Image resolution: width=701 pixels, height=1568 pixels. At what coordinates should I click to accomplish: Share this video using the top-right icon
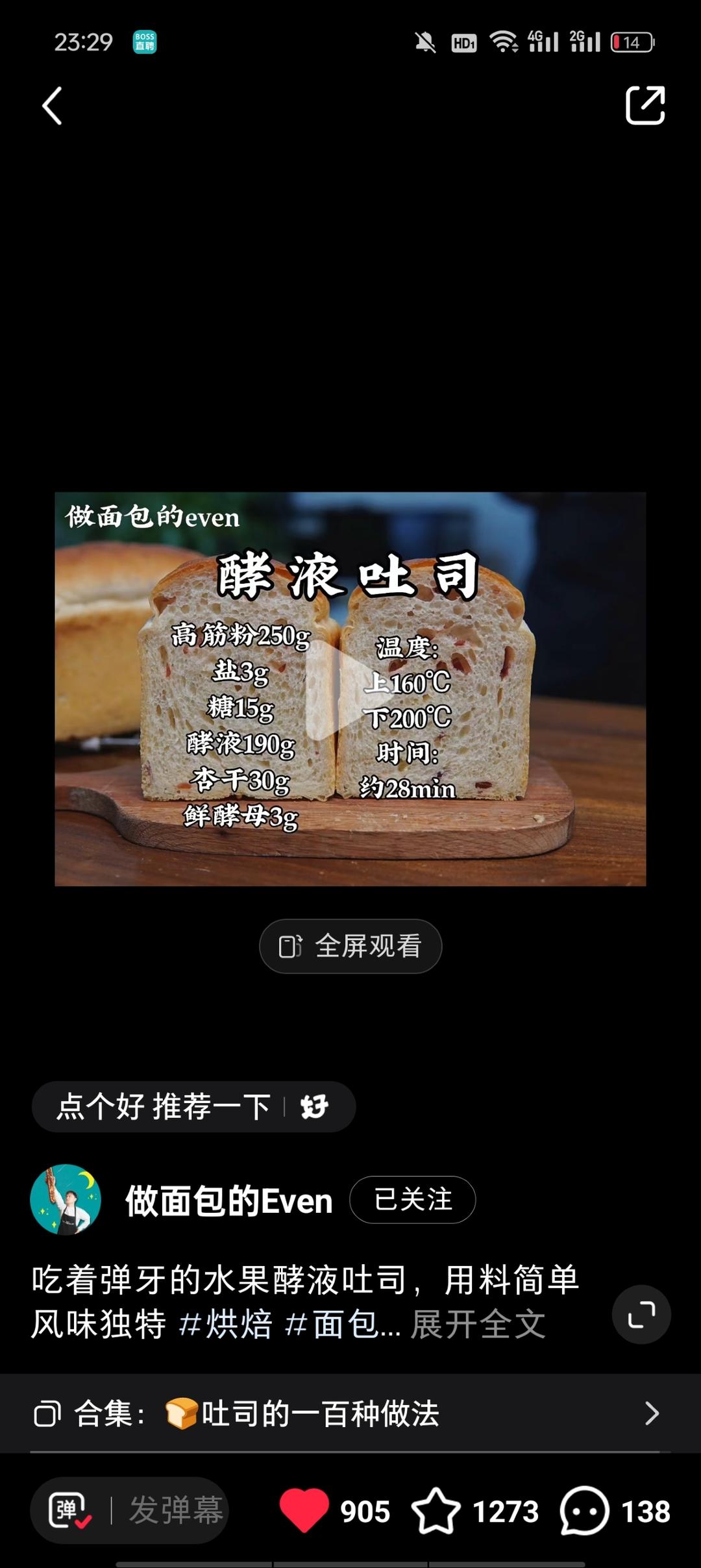pyautogui.click(x=645, y=105)
